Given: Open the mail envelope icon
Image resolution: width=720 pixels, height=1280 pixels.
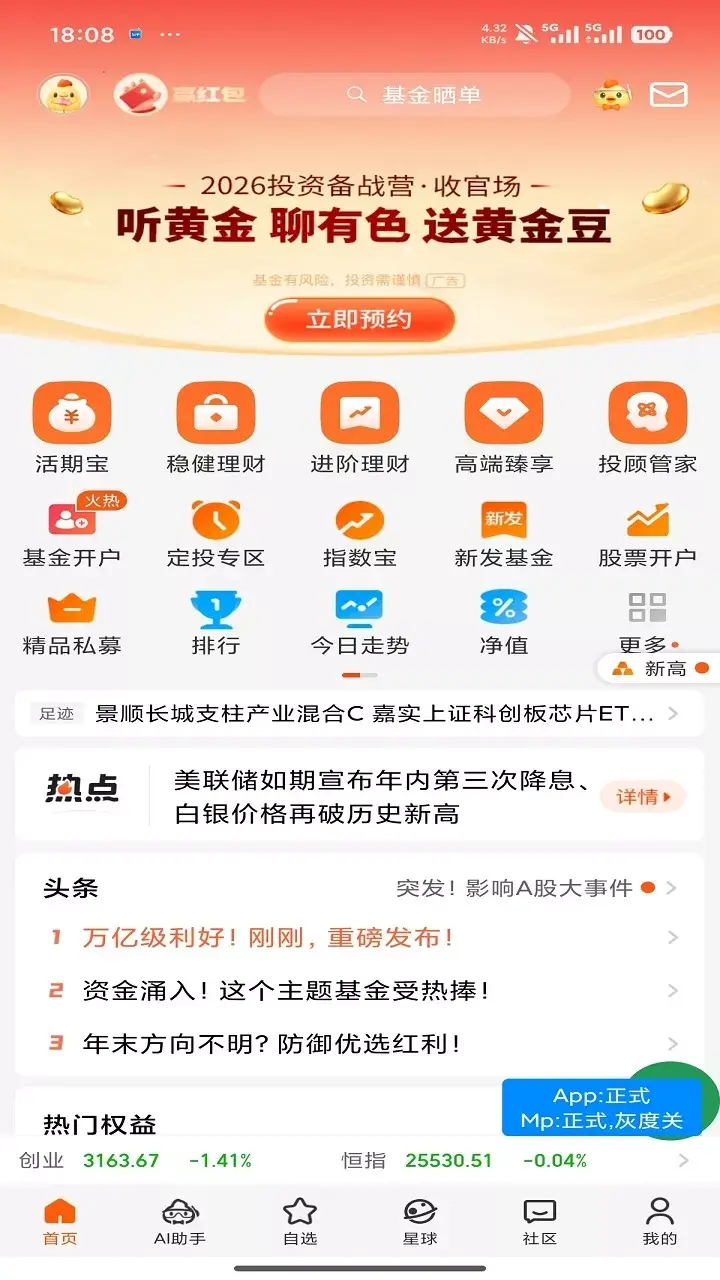Looking at the screenshot, I should click(668, 95).
